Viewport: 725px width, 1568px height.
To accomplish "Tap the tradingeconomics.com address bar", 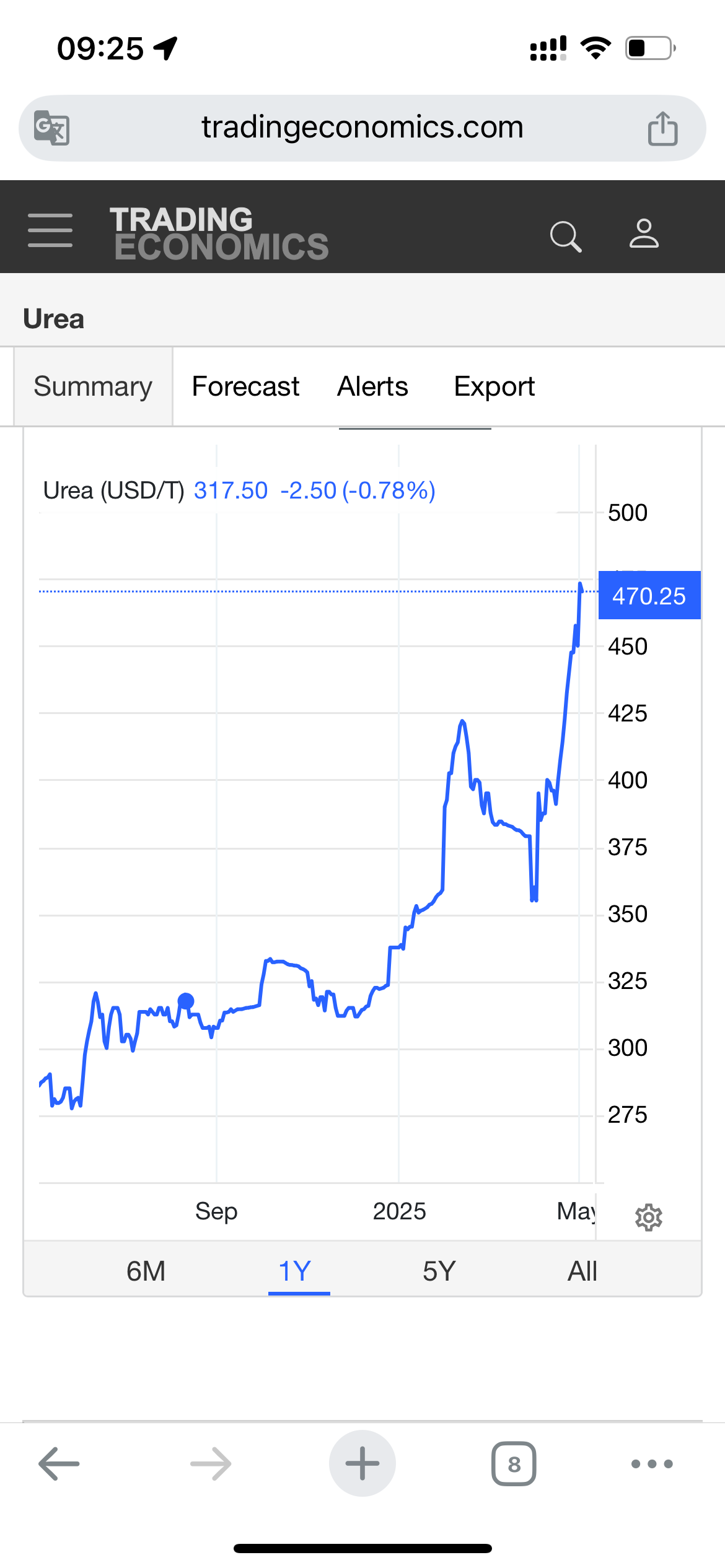I will tap(362, 128).
